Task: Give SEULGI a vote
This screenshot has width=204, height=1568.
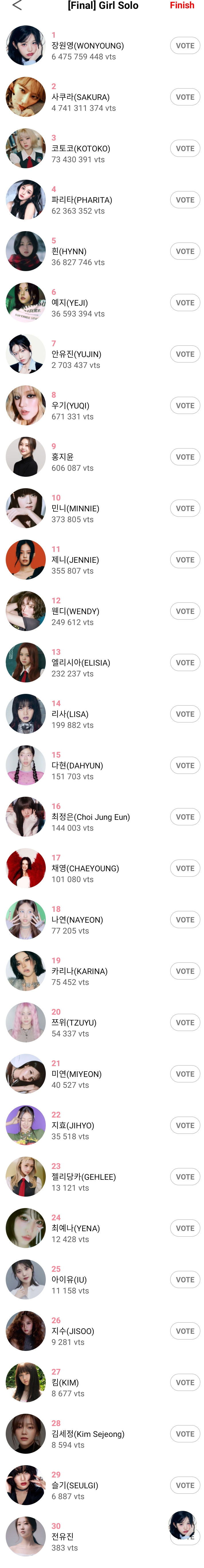Action: click(185, 1486)
